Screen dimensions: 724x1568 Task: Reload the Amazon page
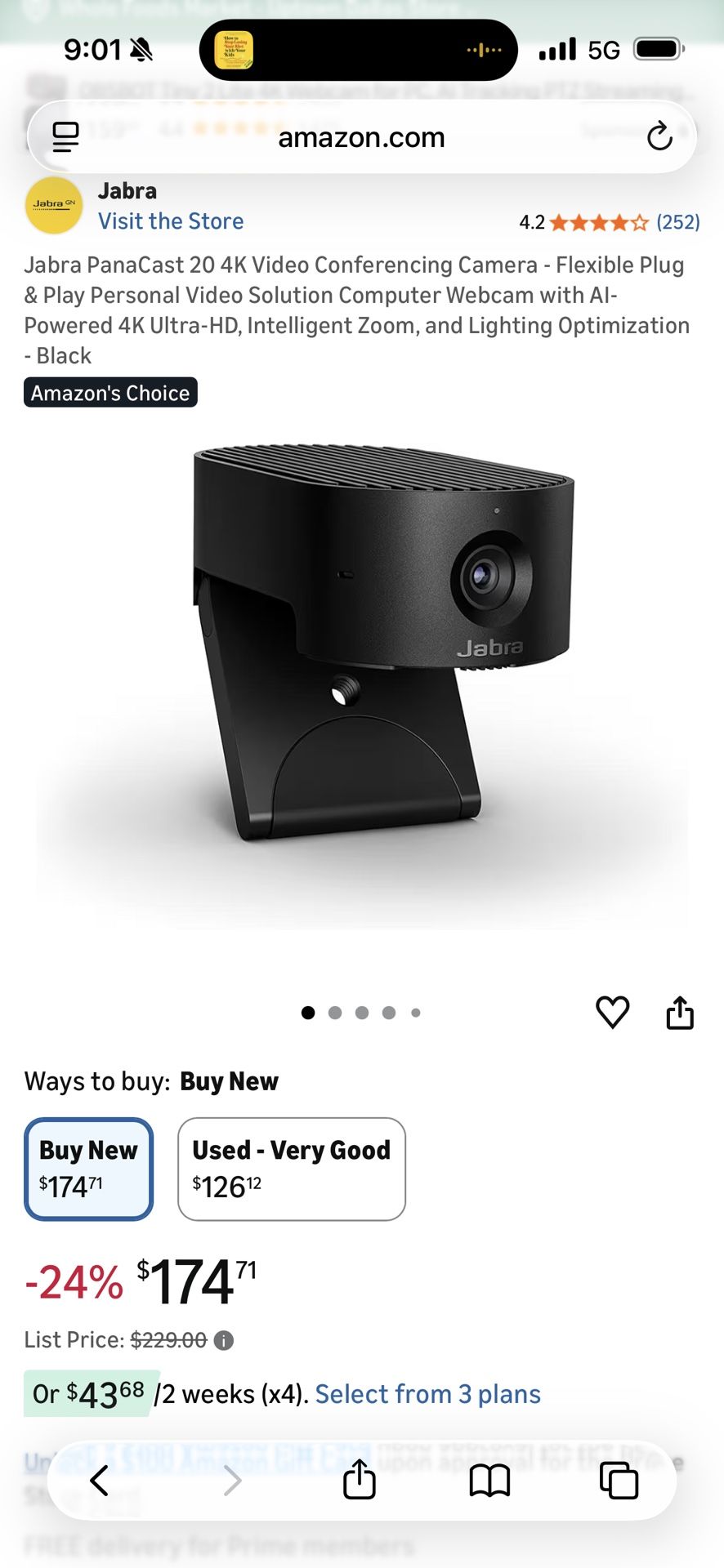[659, 137]
